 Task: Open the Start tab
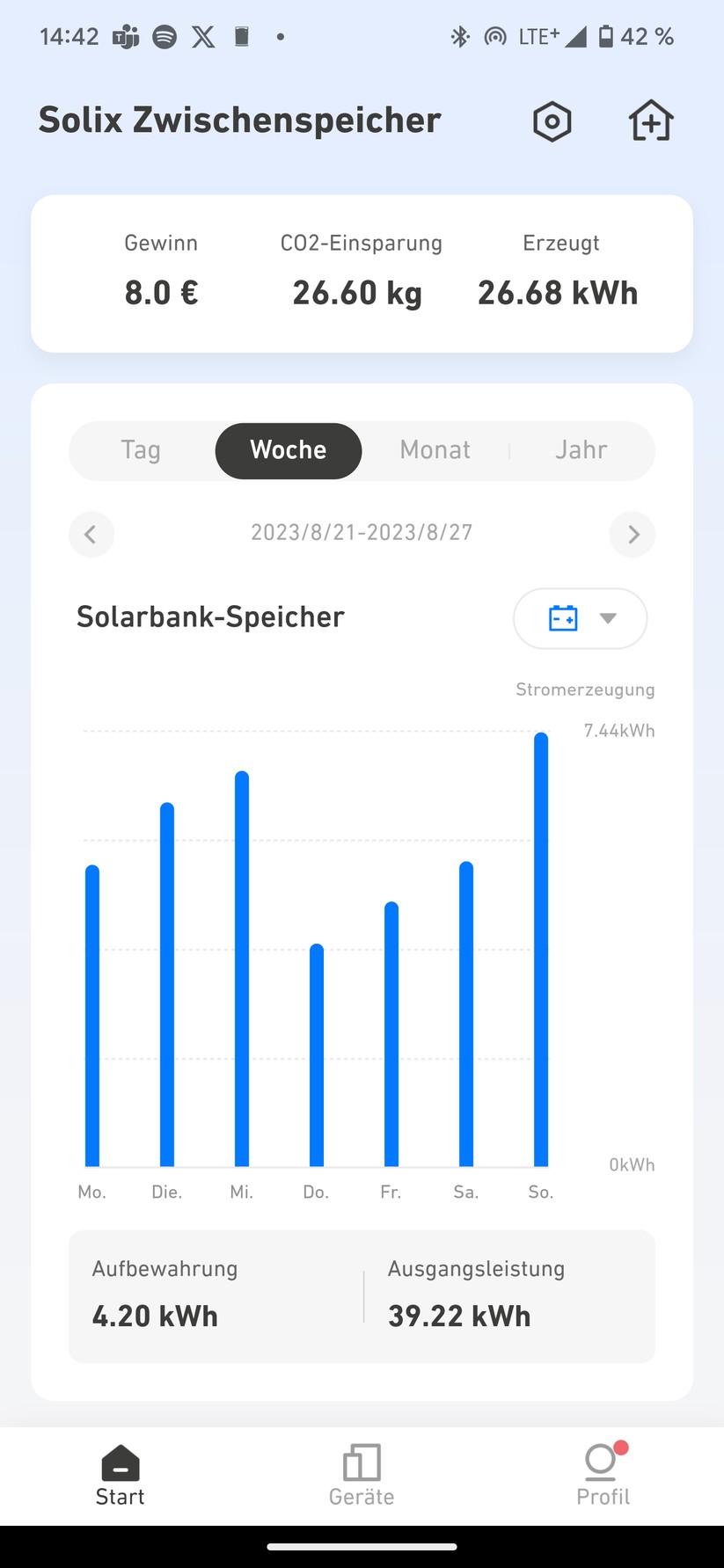click(x=121, y=1476)
